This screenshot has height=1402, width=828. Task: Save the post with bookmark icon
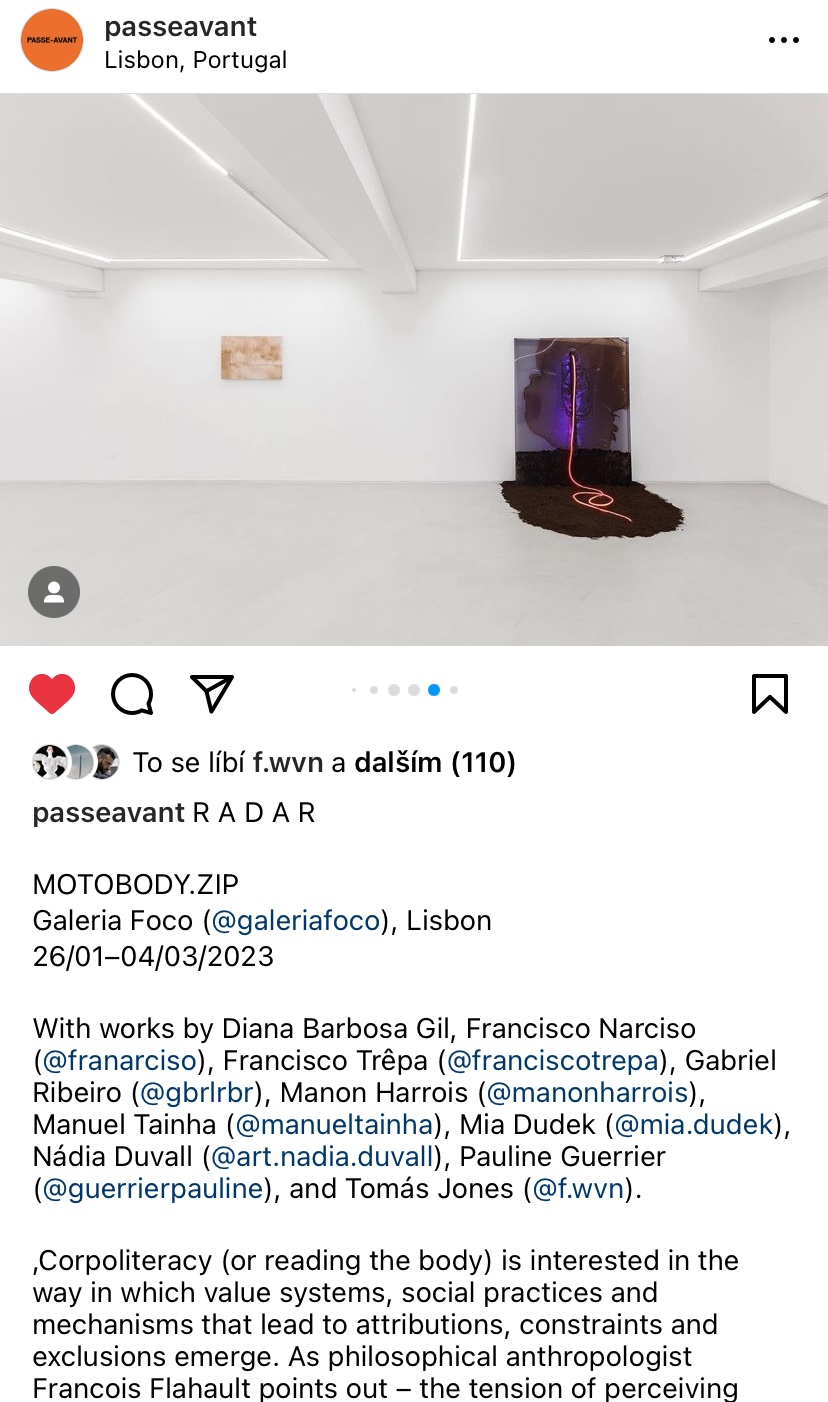coord(769,693)
